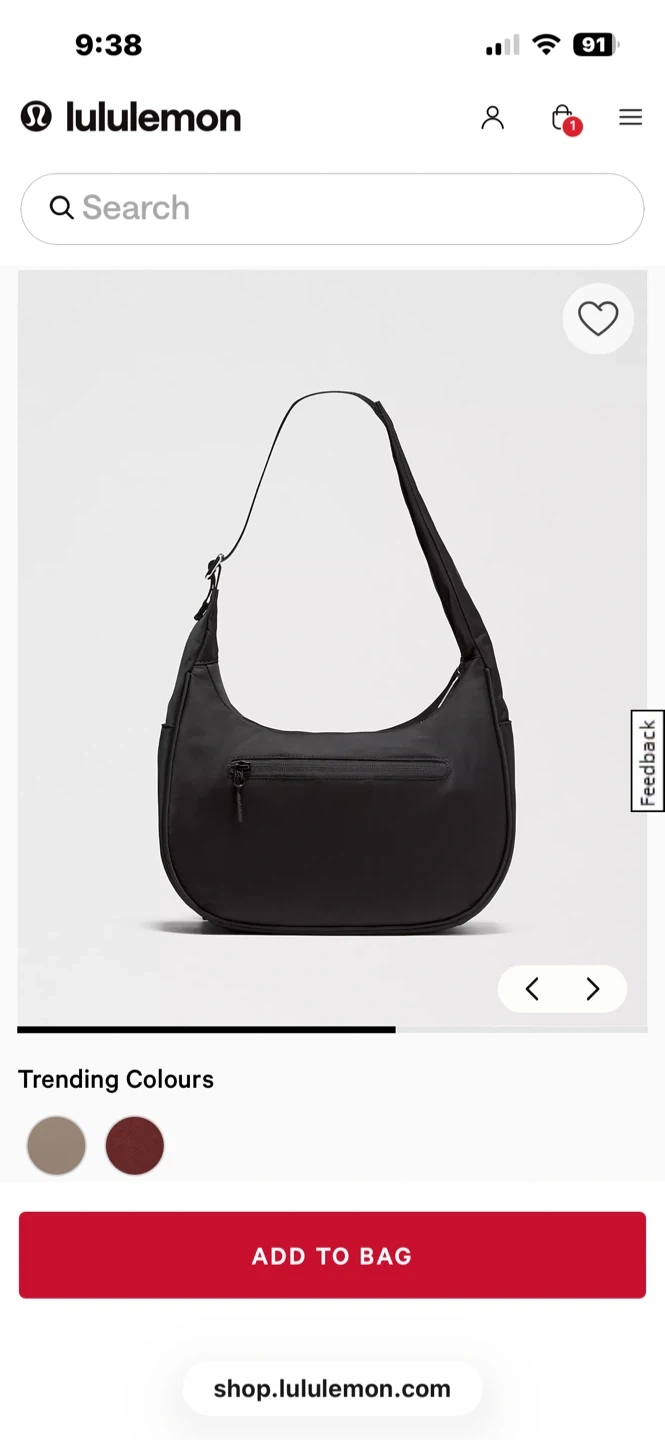Open the Feedback side tab

pos(648,761)
